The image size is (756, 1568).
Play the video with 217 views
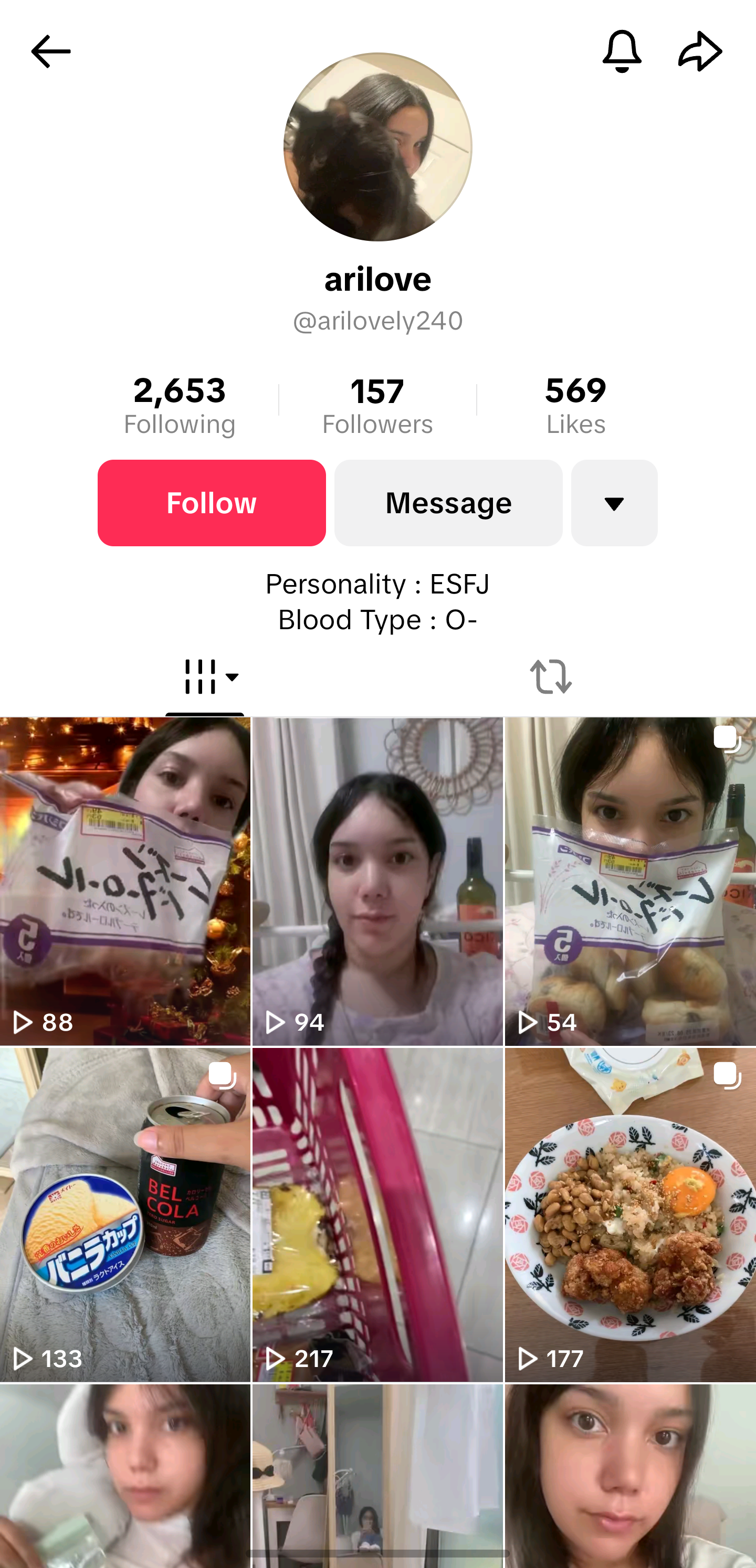coord(377,1215)
